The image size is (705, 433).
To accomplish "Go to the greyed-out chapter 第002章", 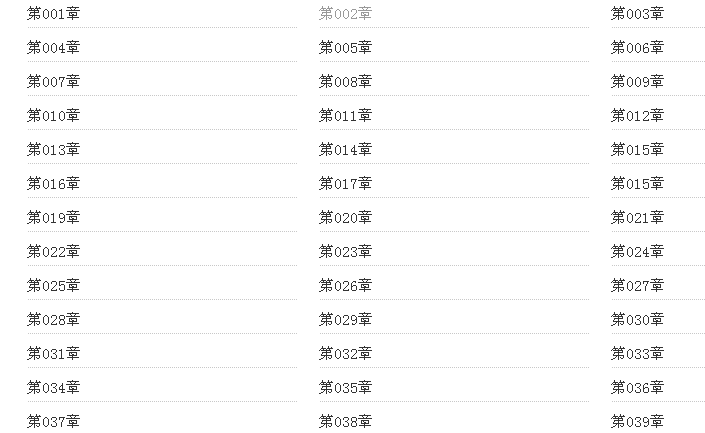I will 345,14.
